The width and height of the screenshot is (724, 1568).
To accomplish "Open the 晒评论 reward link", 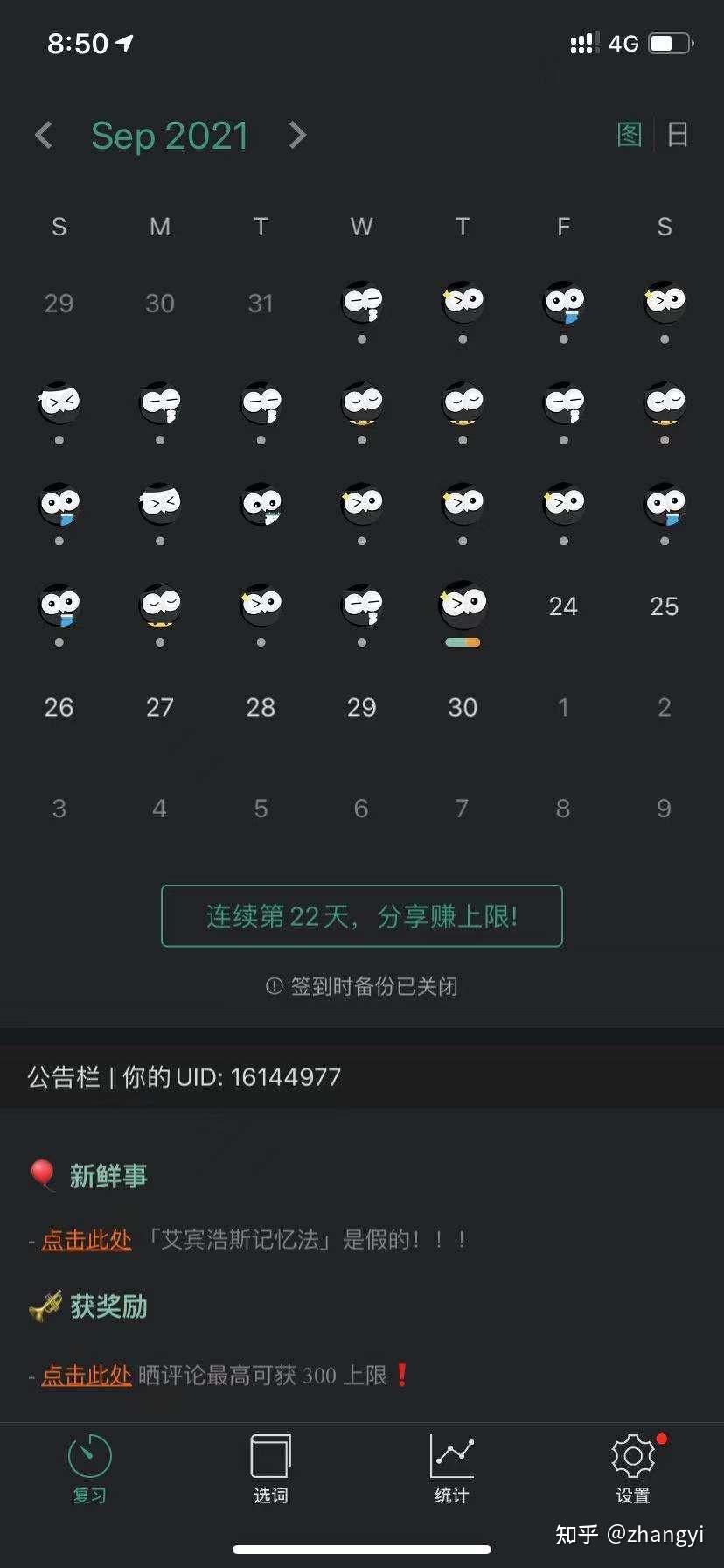I will coord(87,1375).
